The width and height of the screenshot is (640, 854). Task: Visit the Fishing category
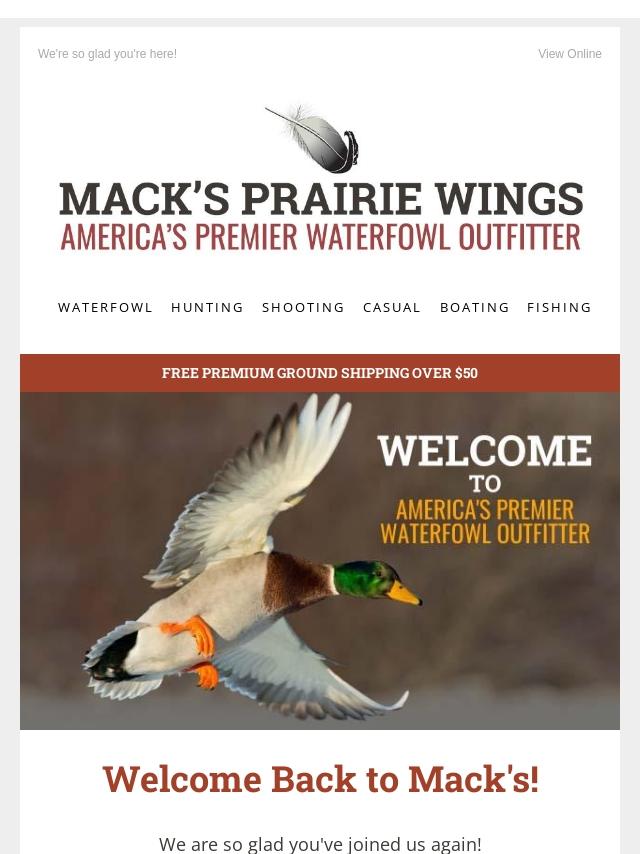coord(559,307)
